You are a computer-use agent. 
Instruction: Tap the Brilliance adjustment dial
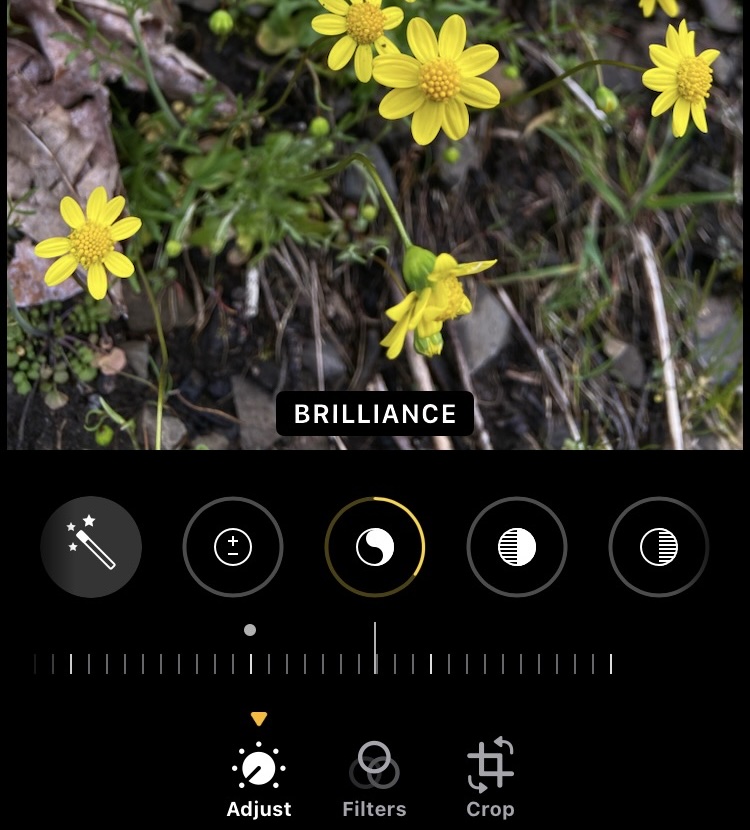375,547
